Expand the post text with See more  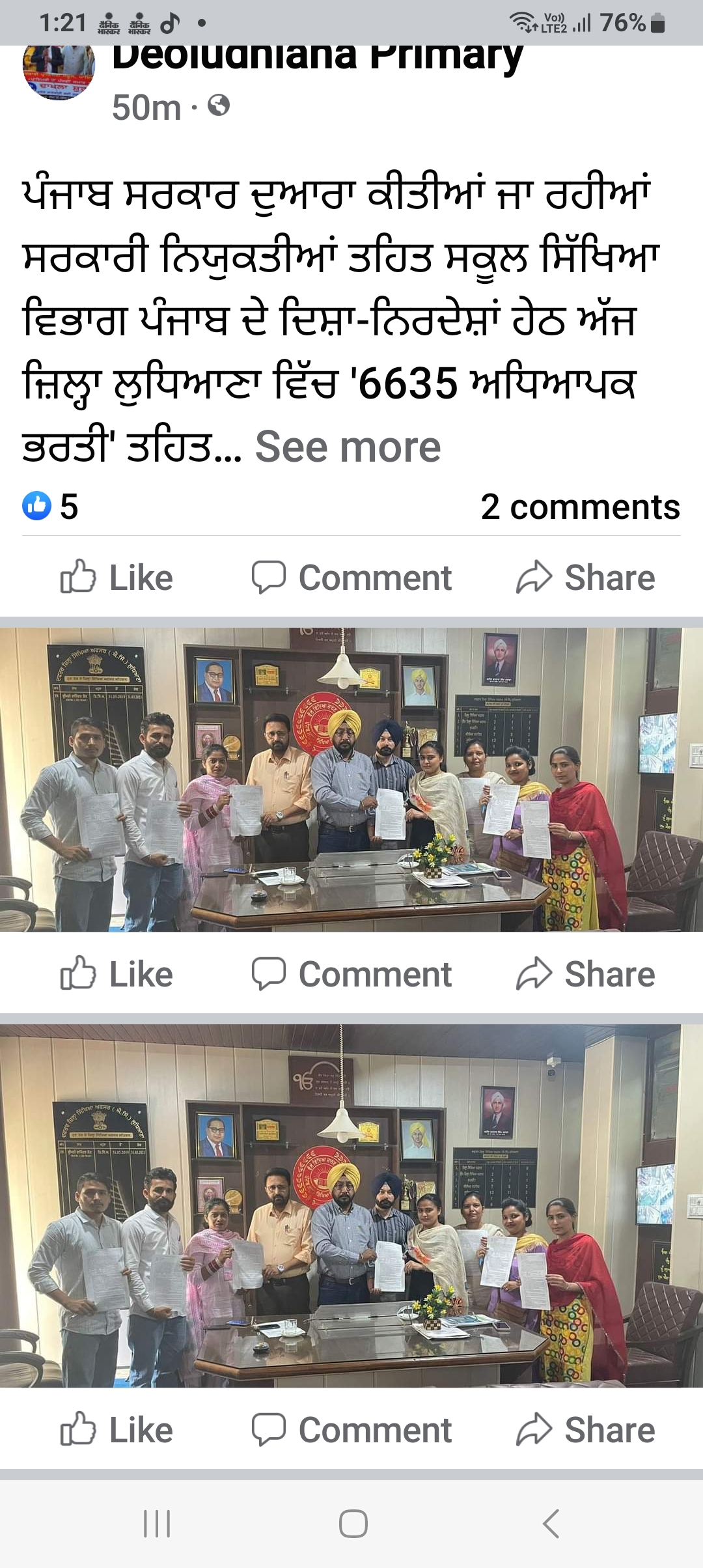(x=348, y=447)
